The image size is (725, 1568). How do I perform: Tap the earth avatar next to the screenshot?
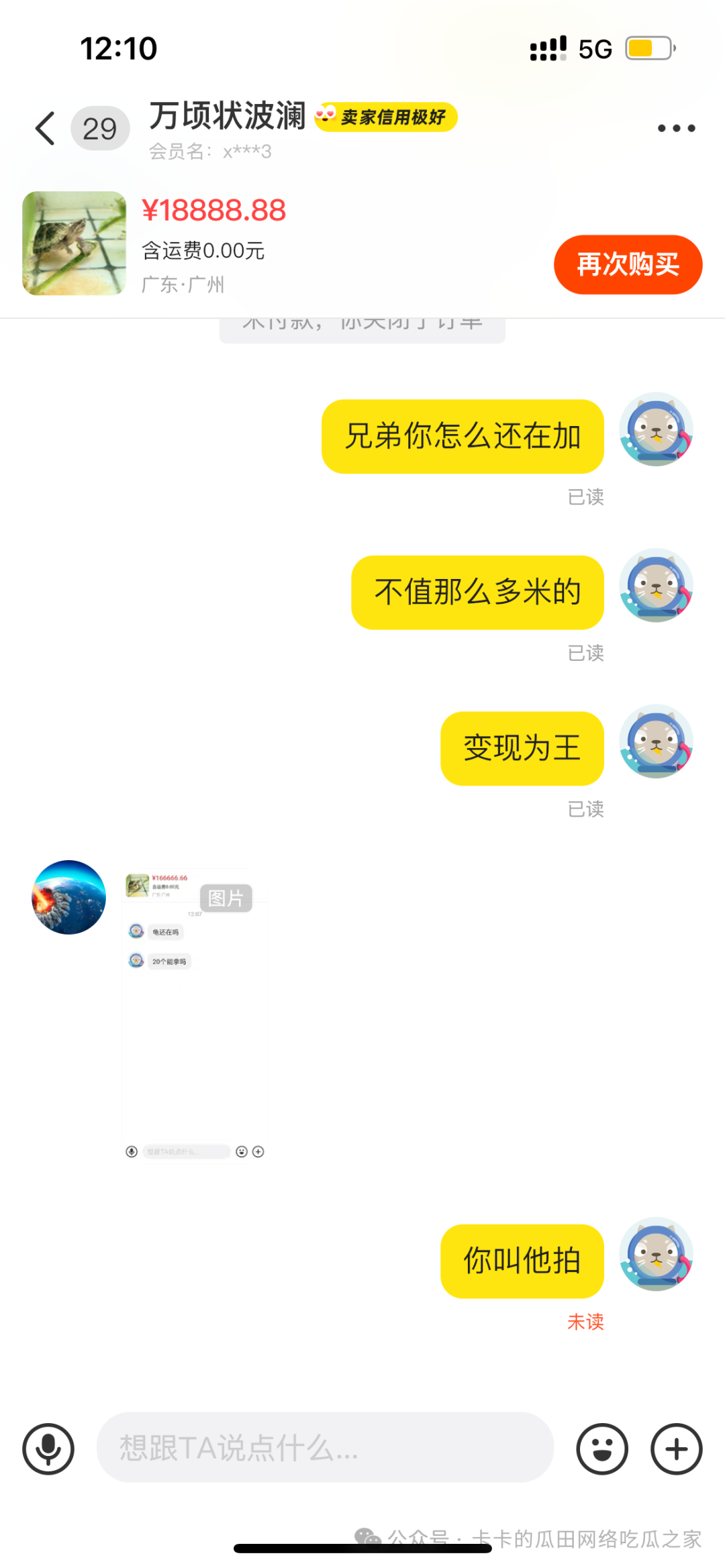pos(67,898)
